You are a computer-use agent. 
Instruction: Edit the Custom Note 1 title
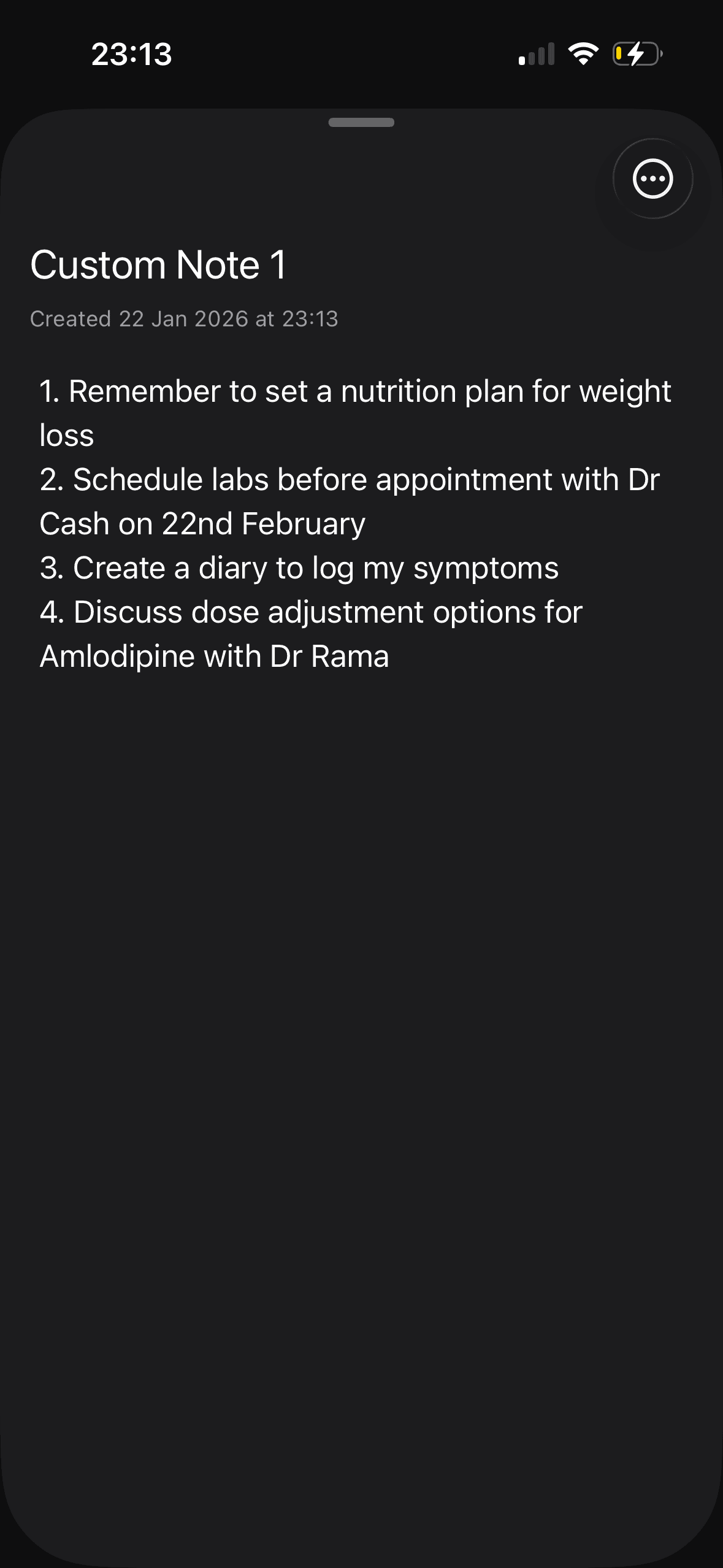pos(158,265)
